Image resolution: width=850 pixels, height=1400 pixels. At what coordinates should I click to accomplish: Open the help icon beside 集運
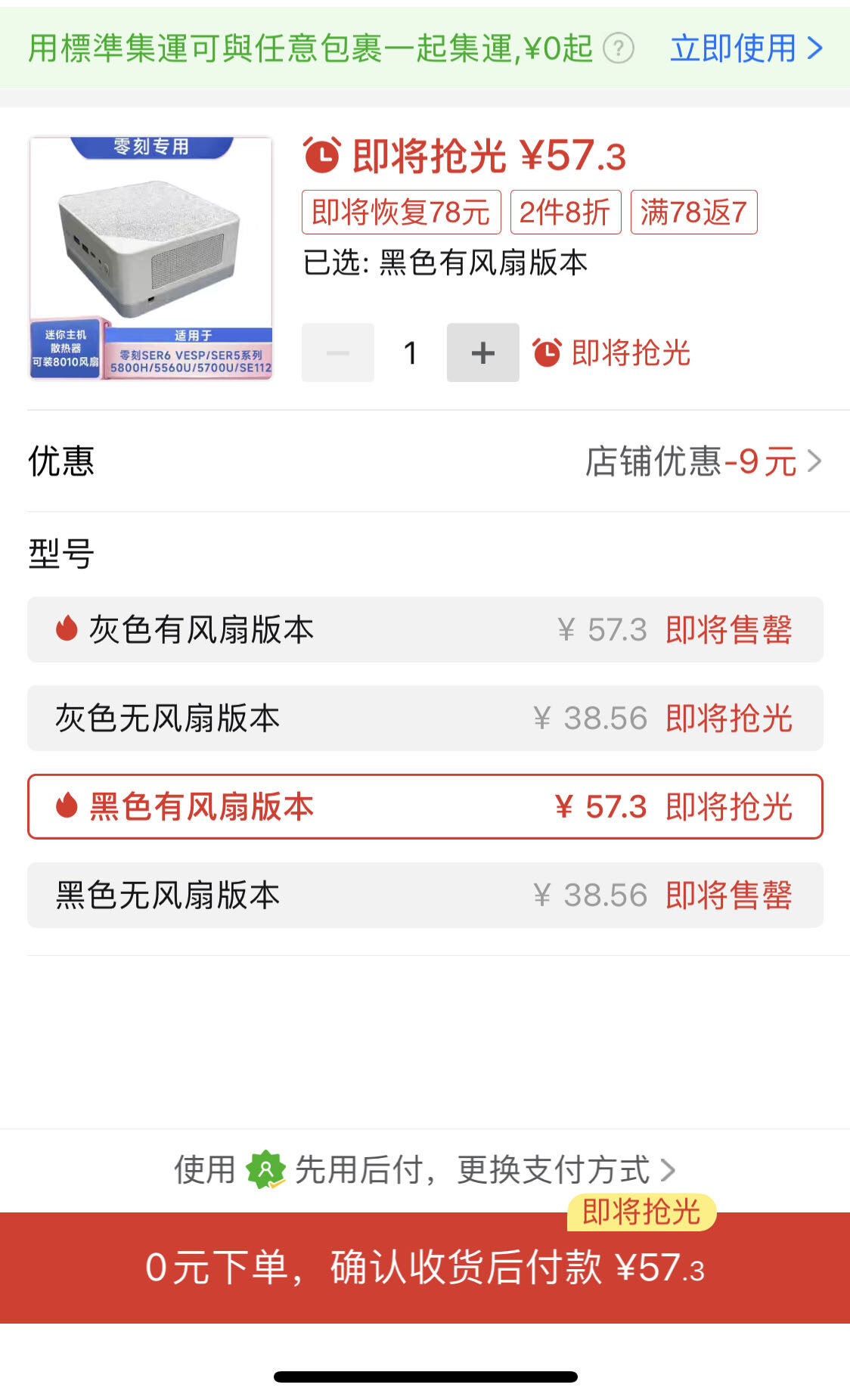[x=619, y=49]
